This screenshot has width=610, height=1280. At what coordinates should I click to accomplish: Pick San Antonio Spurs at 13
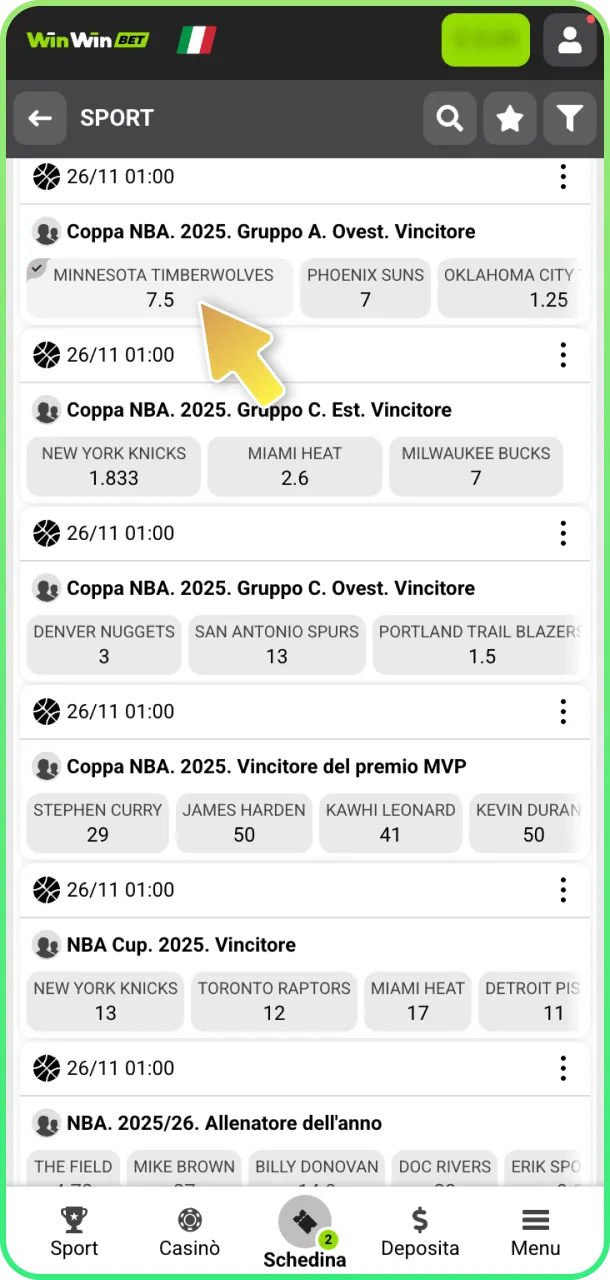tap(276, 644)
